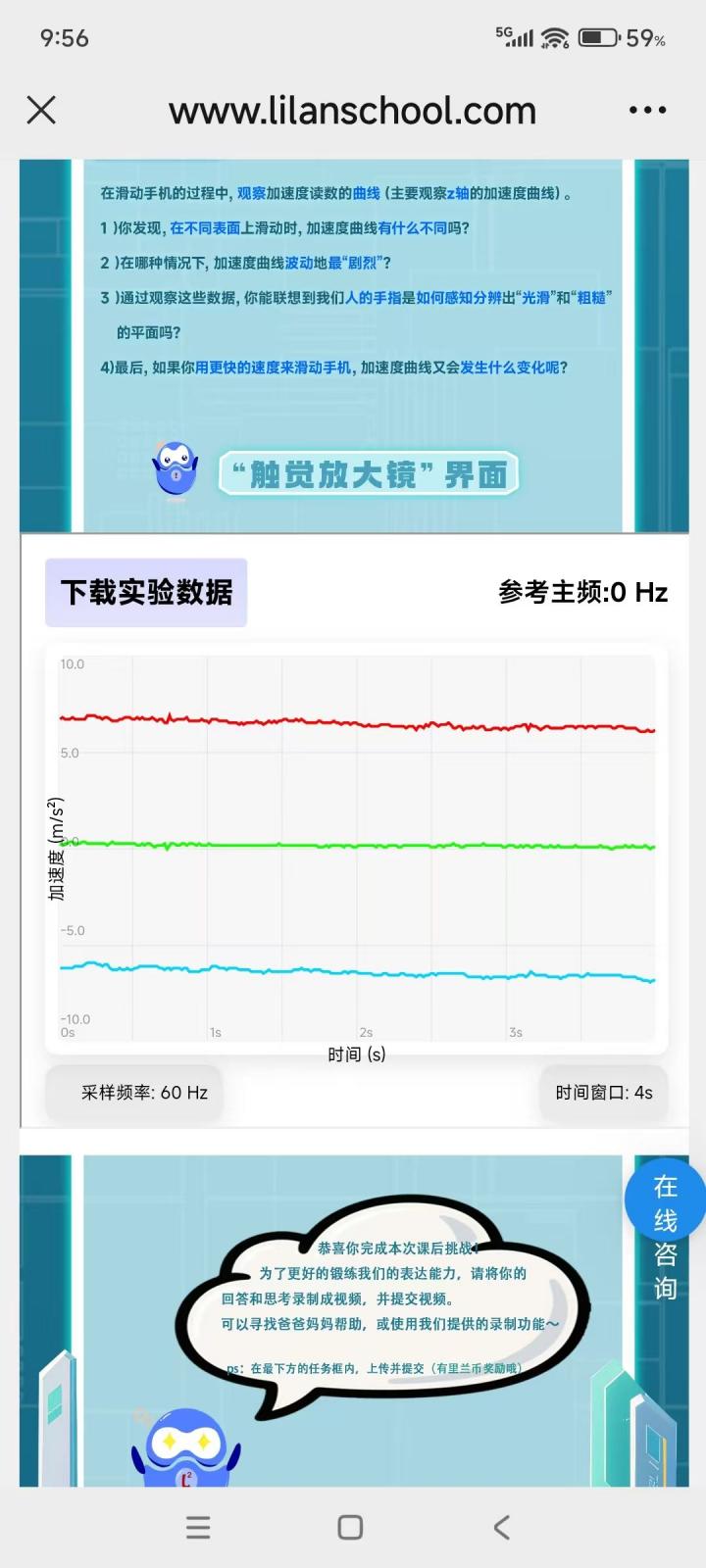Go to the phone home screen
The image size is (706, 1568).
pos(350,1527)
